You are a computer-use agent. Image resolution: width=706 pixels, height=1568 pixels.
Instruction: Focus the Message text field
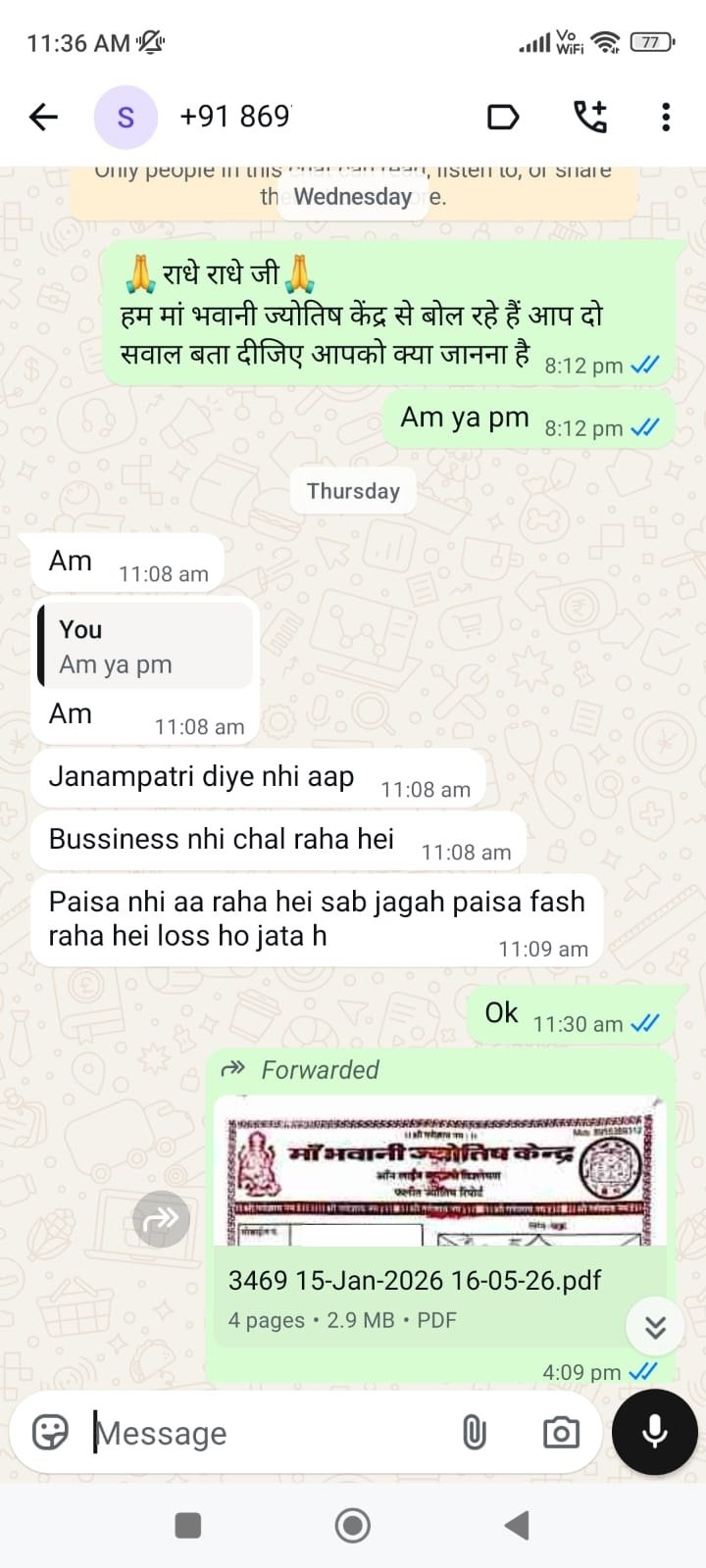[x=265, y=1433]
